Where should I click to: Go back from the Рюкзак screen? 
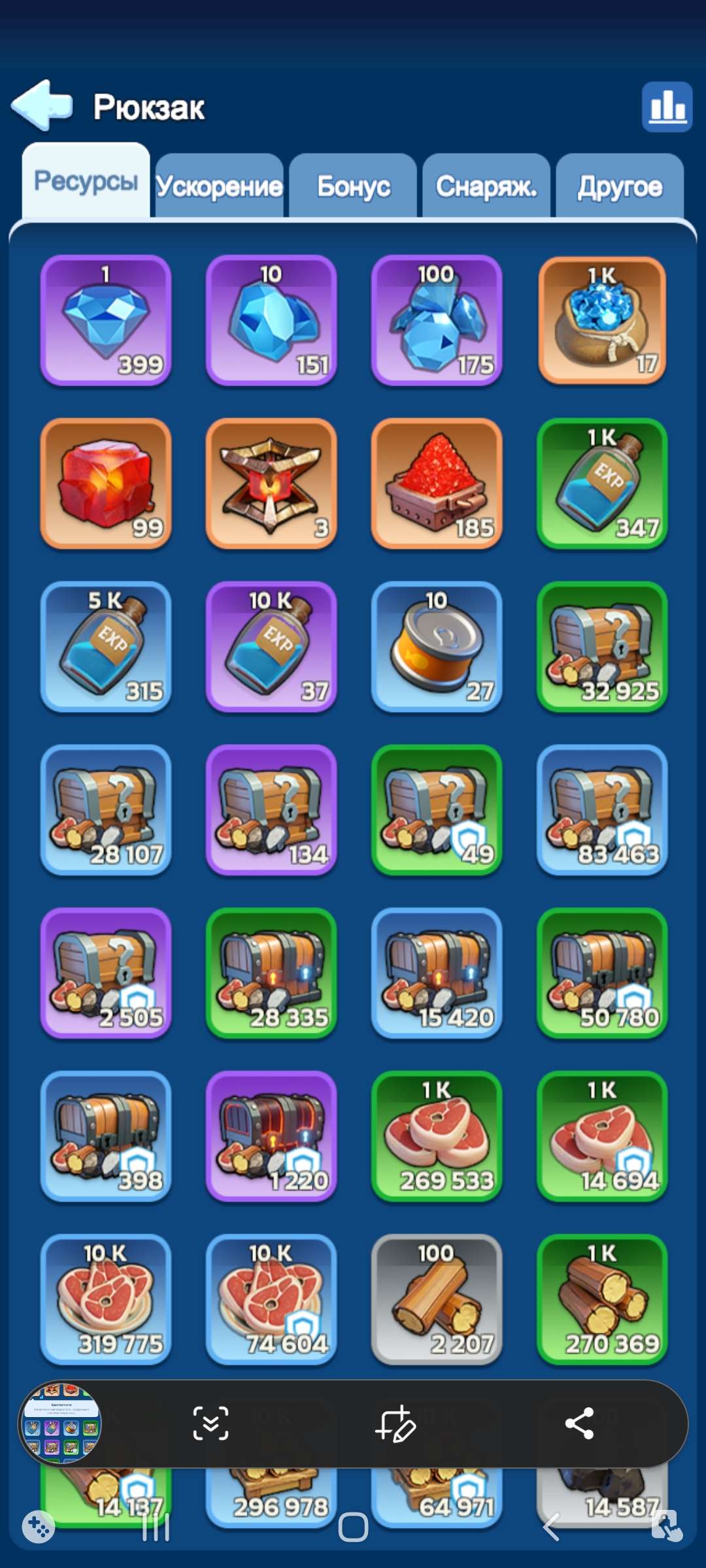click(x=42, y=105)
